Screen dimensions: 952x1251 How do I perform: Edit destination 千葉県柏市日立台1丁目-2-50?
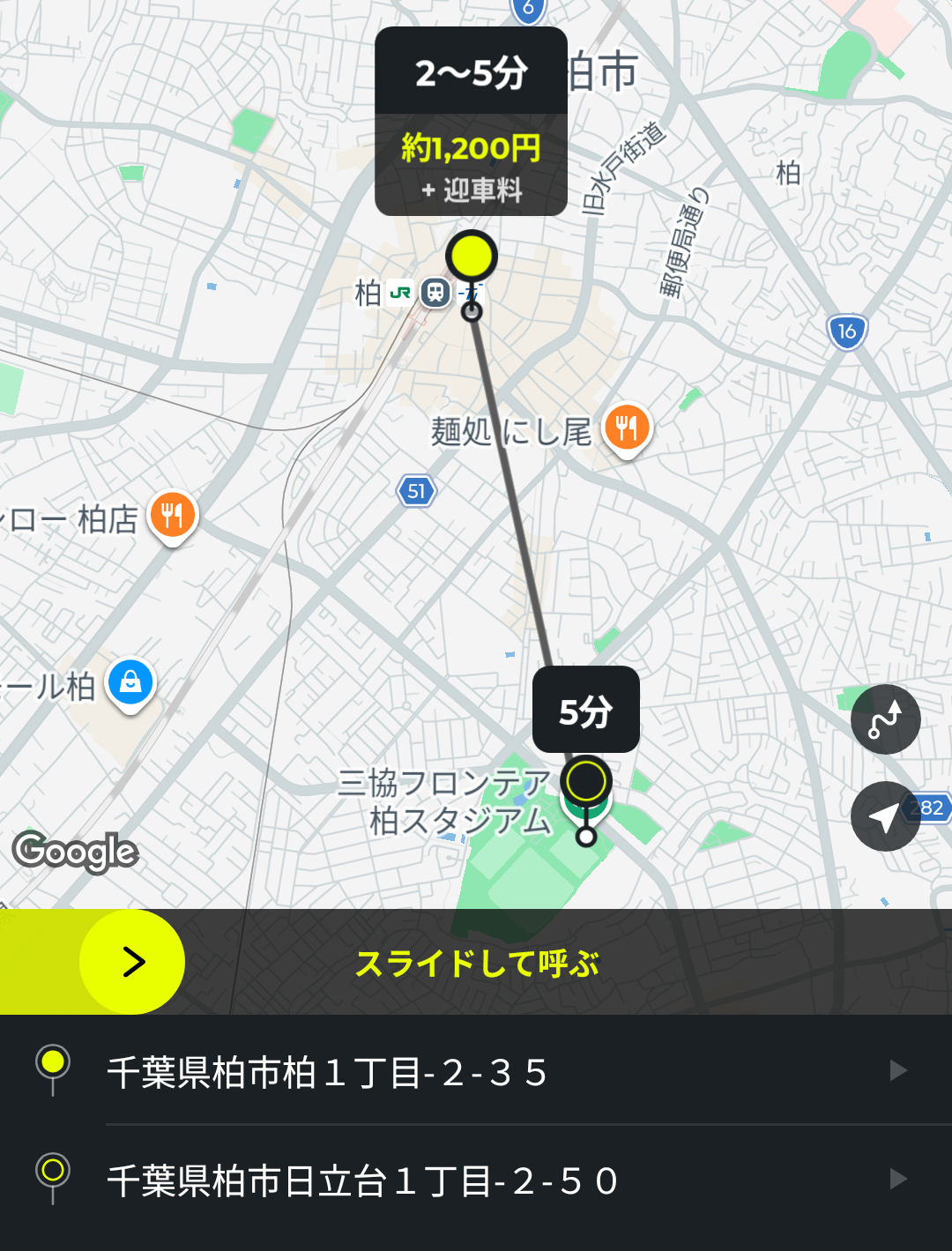[476, 1180]
